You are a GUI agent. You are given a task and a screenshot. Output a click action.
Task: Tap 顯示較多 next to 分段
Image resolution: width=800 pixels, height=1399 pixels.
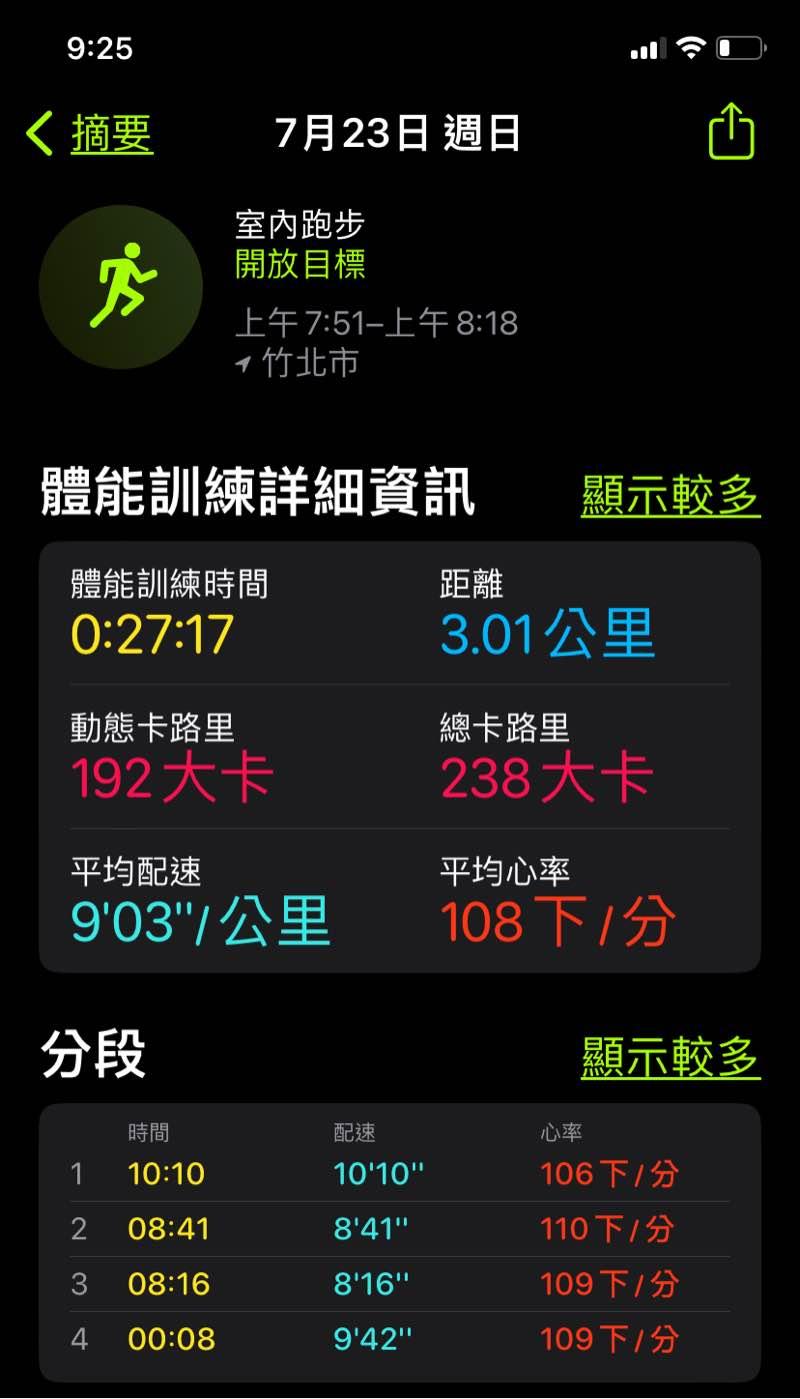click(670, 1056)
